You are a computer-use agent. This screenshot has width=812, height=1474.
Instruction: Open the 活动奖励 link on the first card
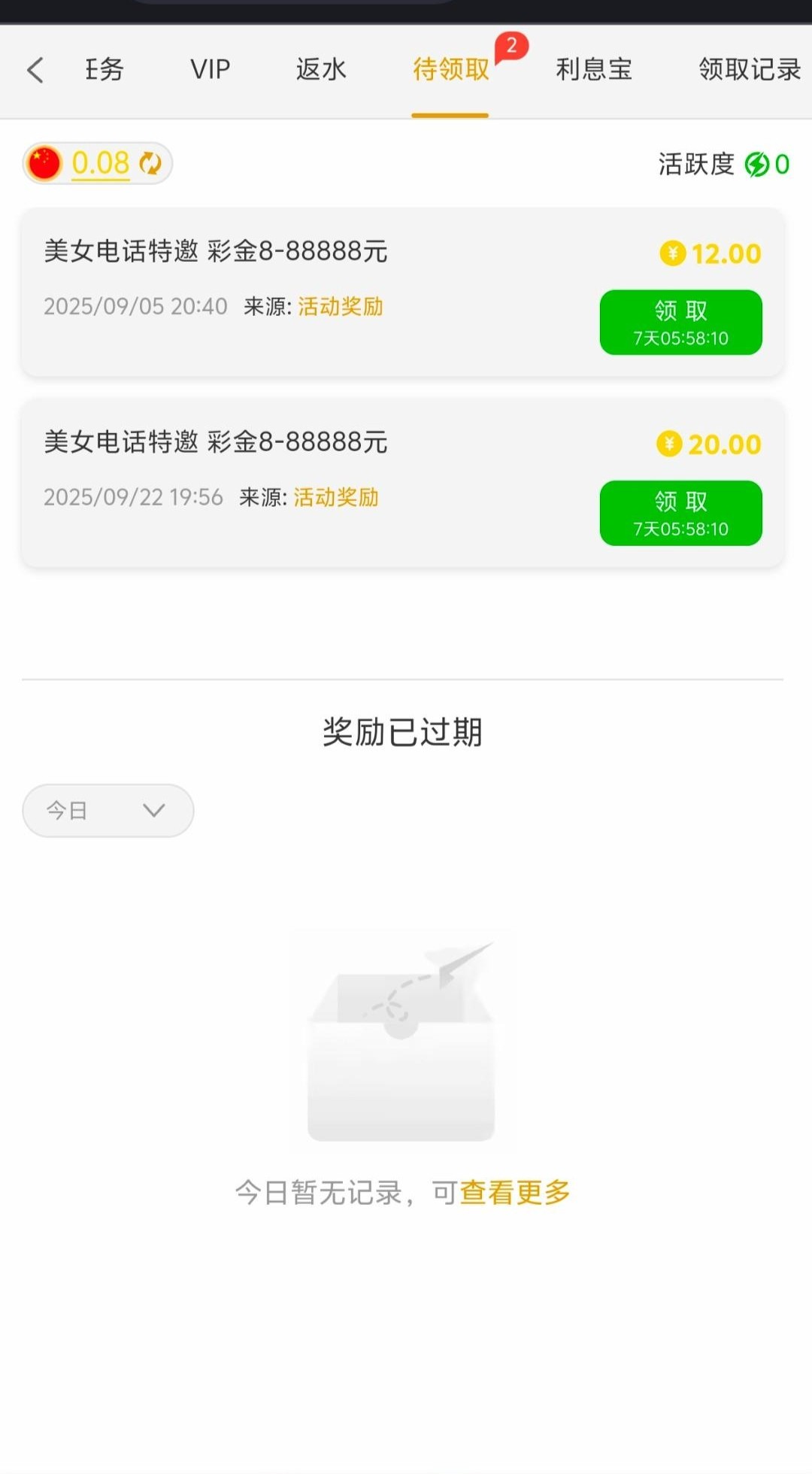coord(341,306)
